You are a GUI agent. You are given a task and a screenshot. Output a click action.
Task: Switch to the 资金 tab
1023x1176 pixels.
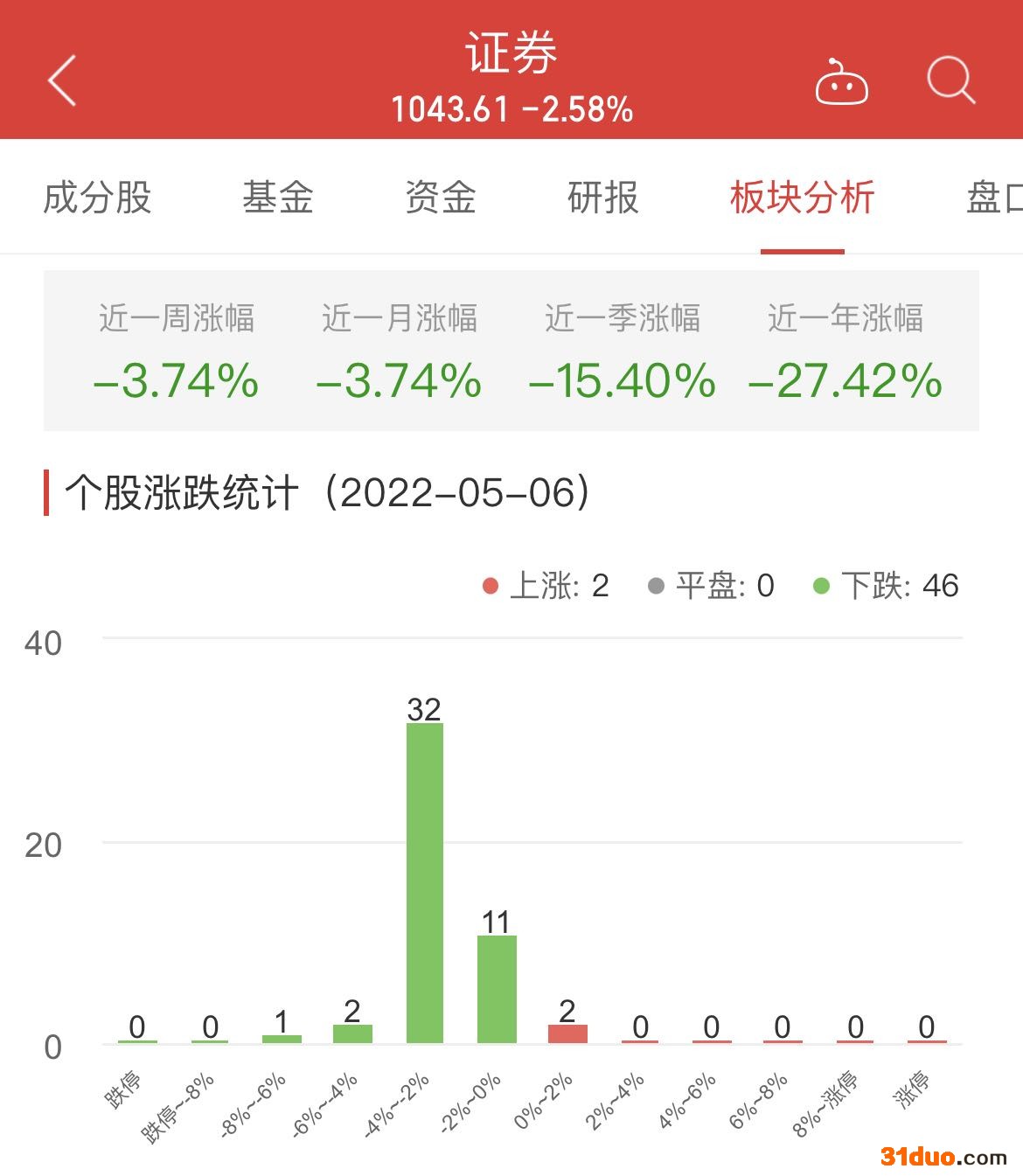(x=440, y=198)
